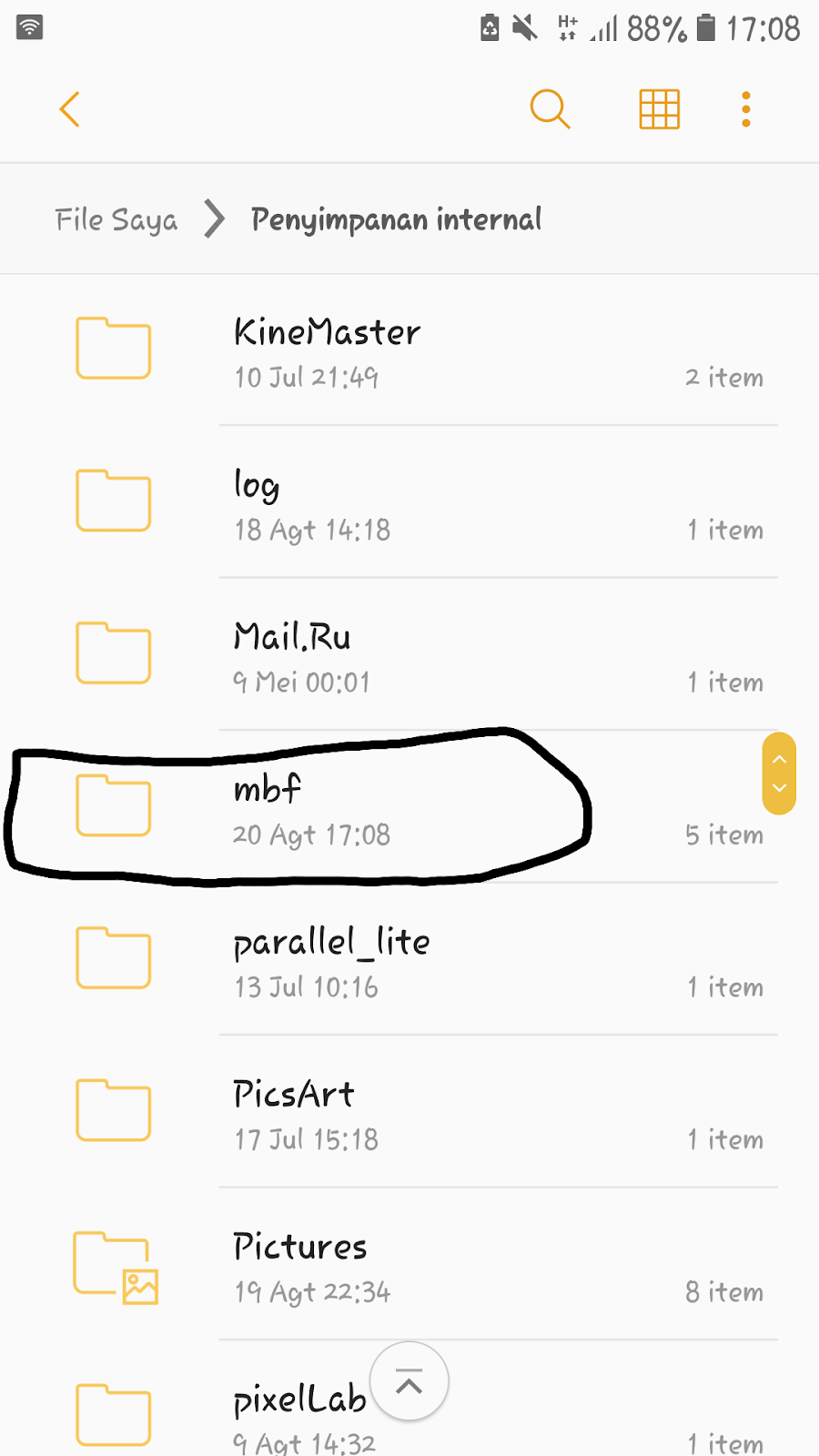Tap the yellow fast-scroll handle
The image size is (819, 1456).
tap(779, 773)
